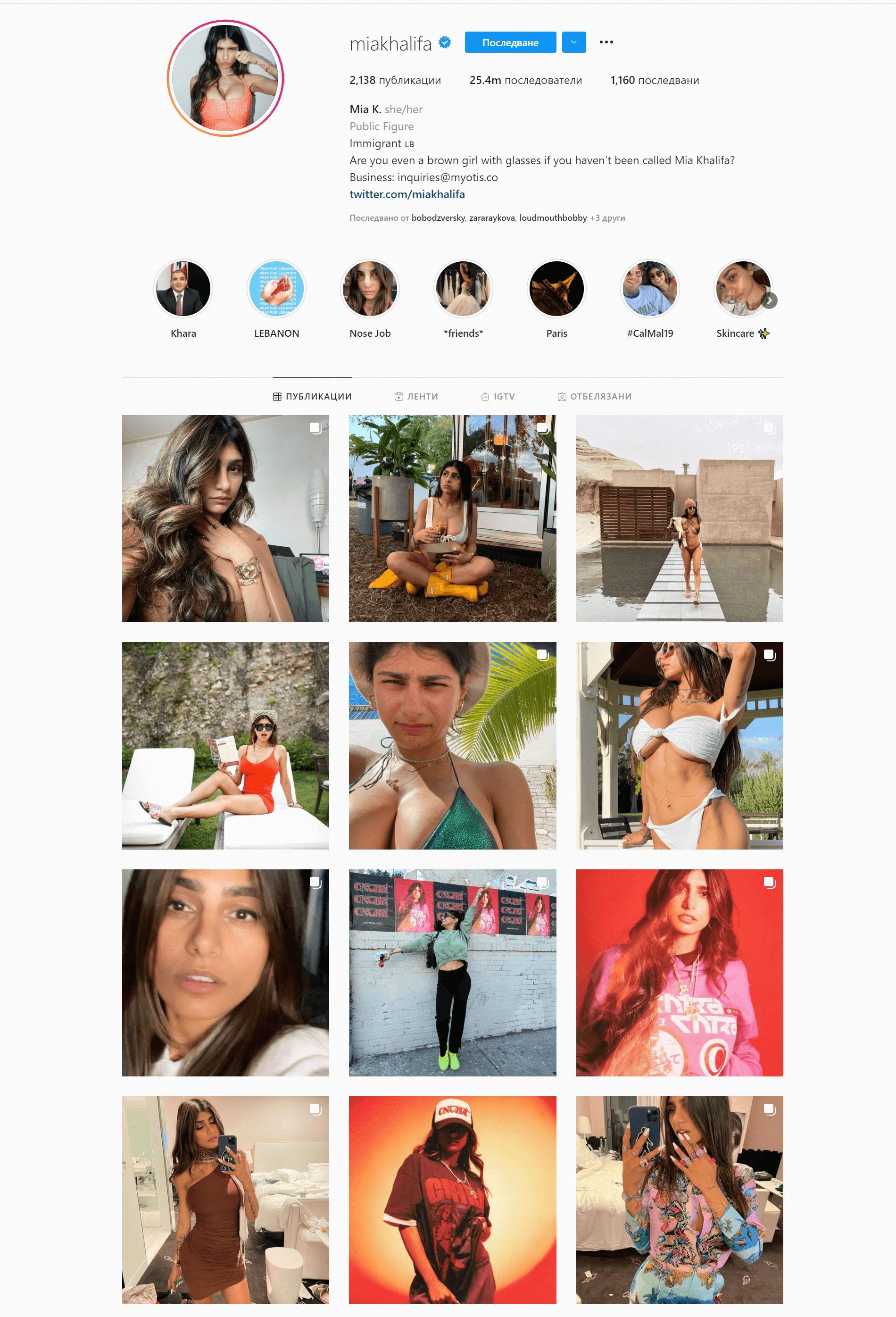The image size is (896, 1317).
Task: Tap the Последване follow button
Action: 510,42
